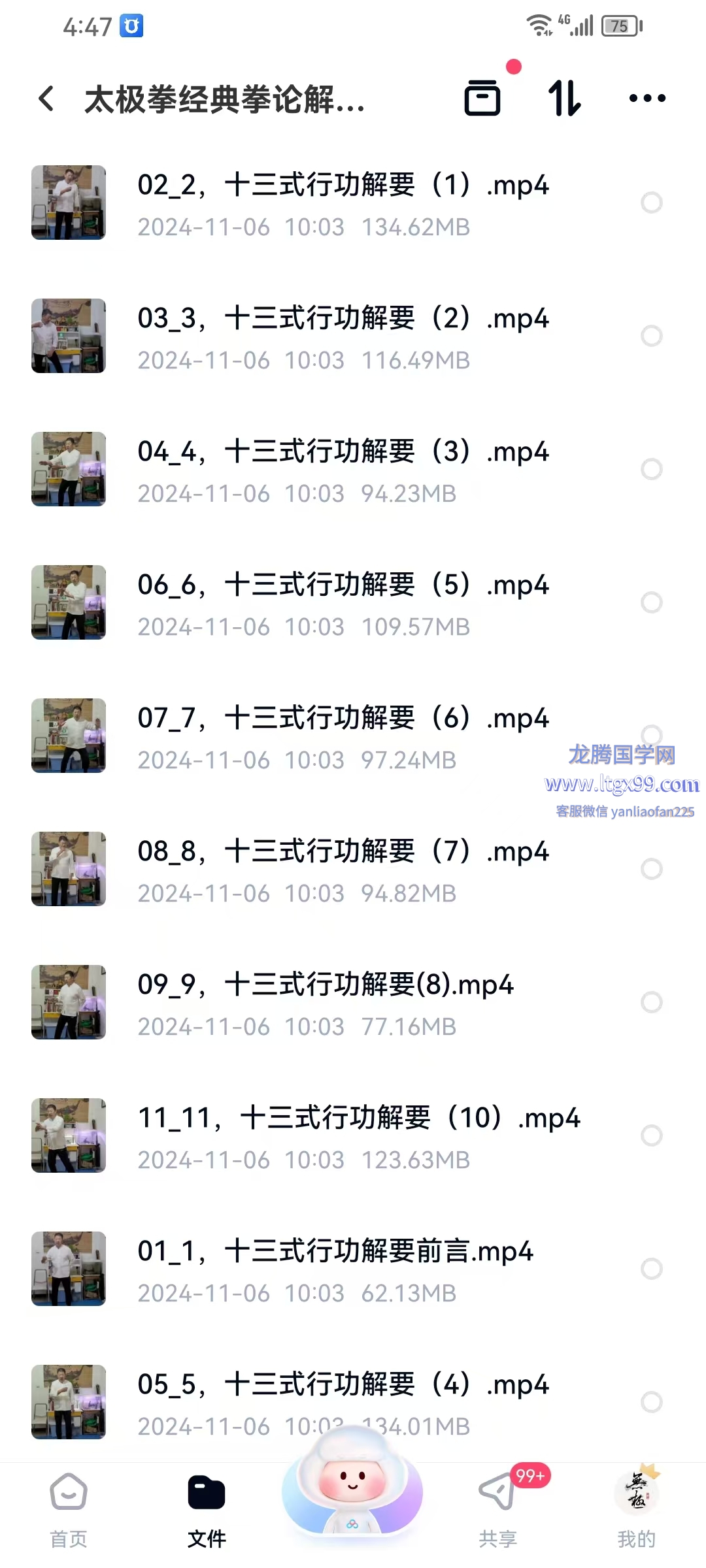Open 11_11，十三式行功解要（10）.mp4

click(358, 1136)
